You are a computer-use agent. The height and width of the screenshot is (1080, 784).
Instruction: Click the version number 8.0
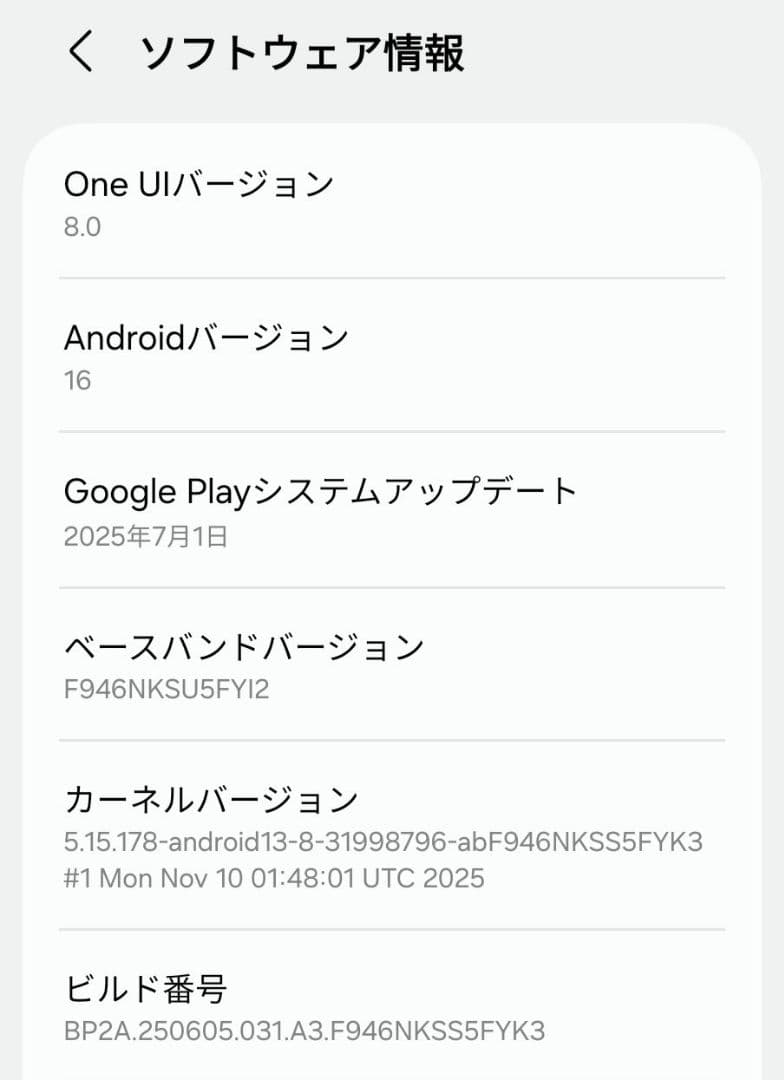(77, 226)
